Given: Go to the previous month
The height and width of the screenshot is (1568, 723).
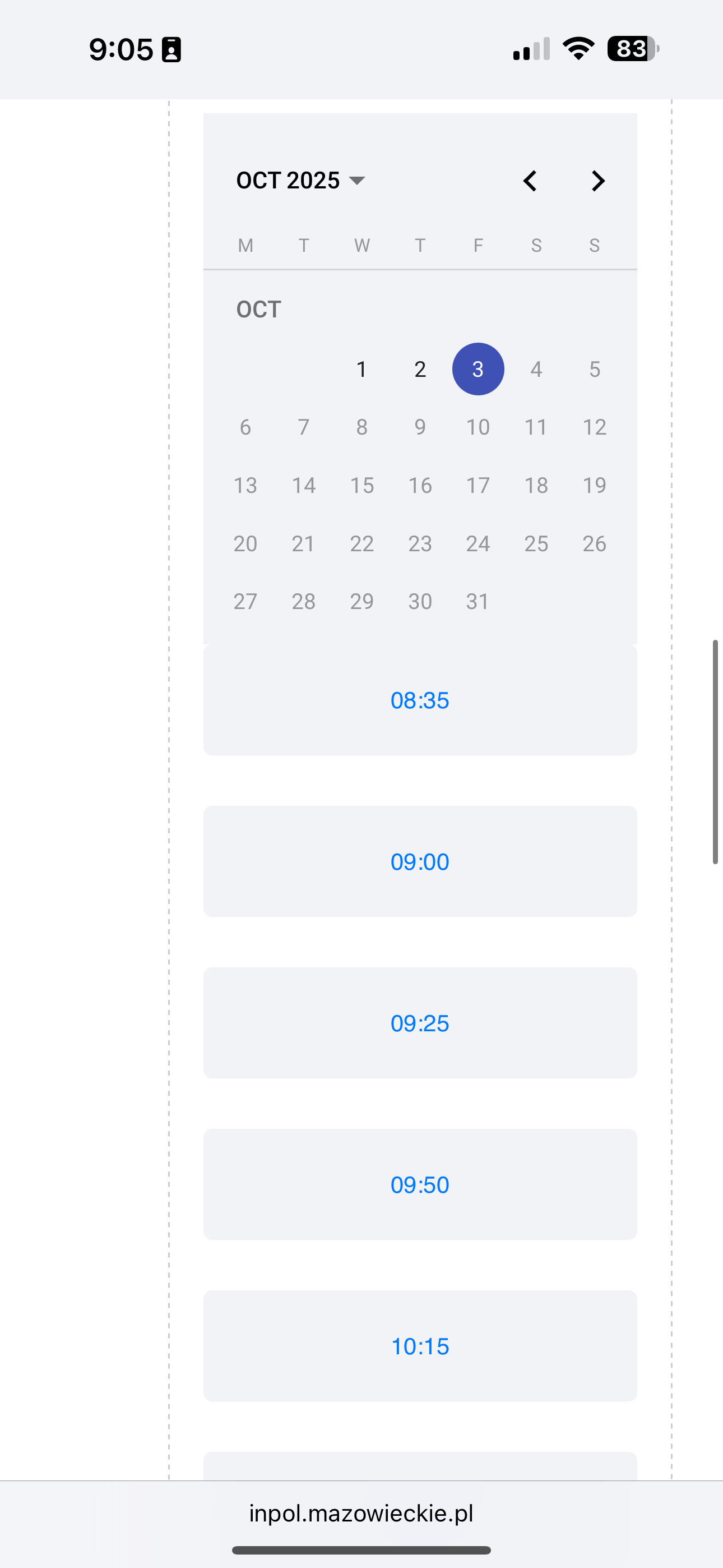Looking at the screenshot, I should click(x=530, y=181).
